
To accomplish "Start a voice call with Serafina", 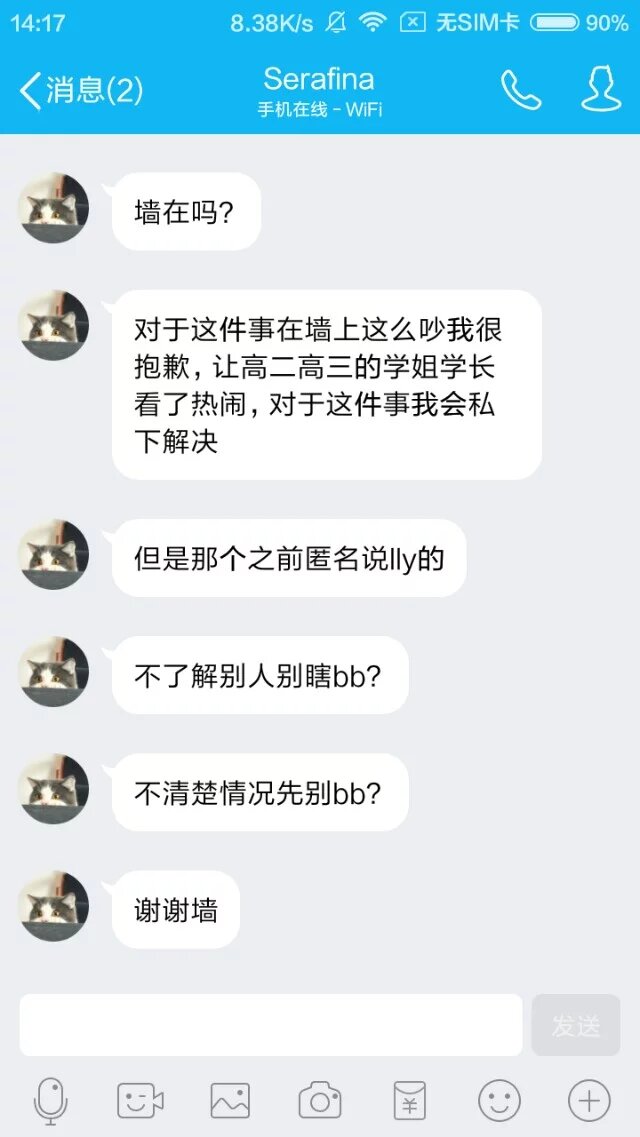I will coord(521,91).
